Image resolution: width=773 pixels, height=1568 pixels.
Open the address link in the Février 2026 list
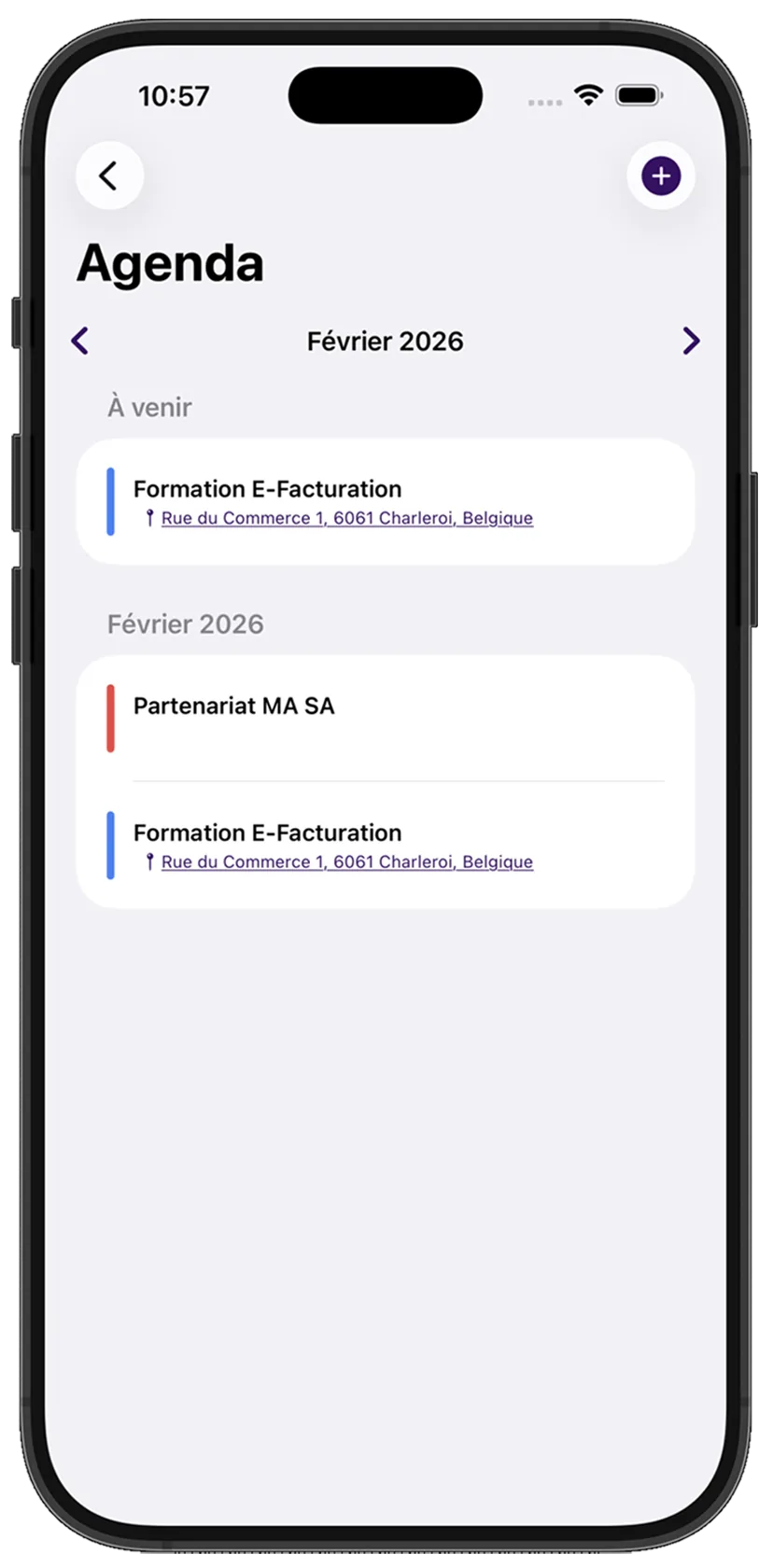[x=346, y=862]
